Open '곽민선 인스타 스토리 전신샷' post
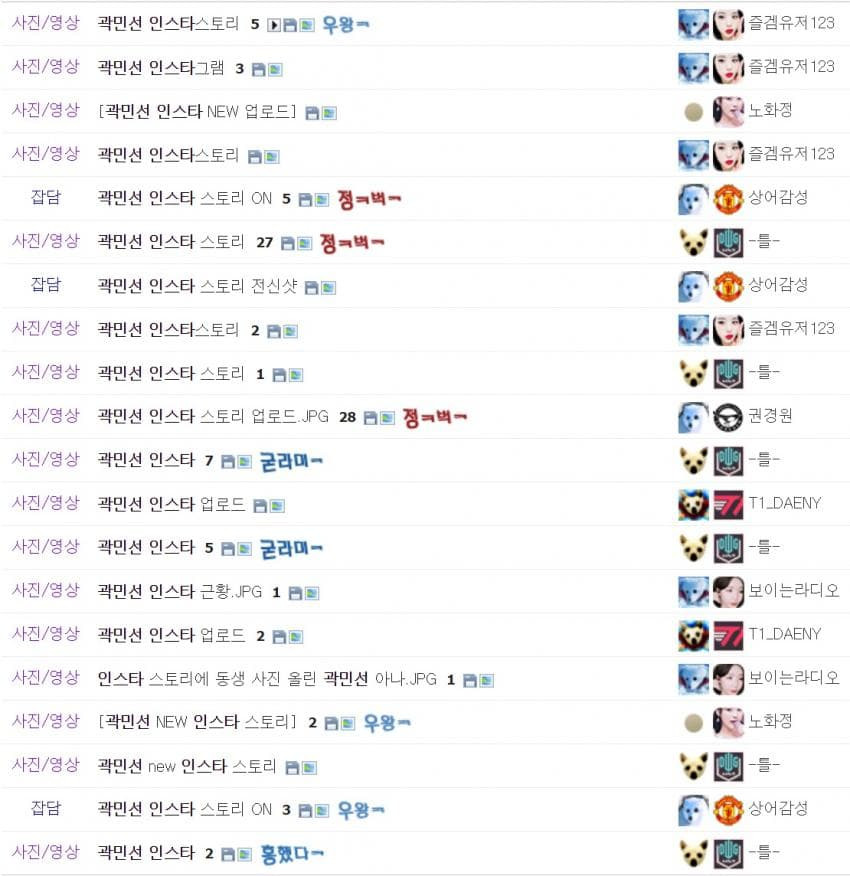Viewport: 850px width, 876px height. point(197,286)
